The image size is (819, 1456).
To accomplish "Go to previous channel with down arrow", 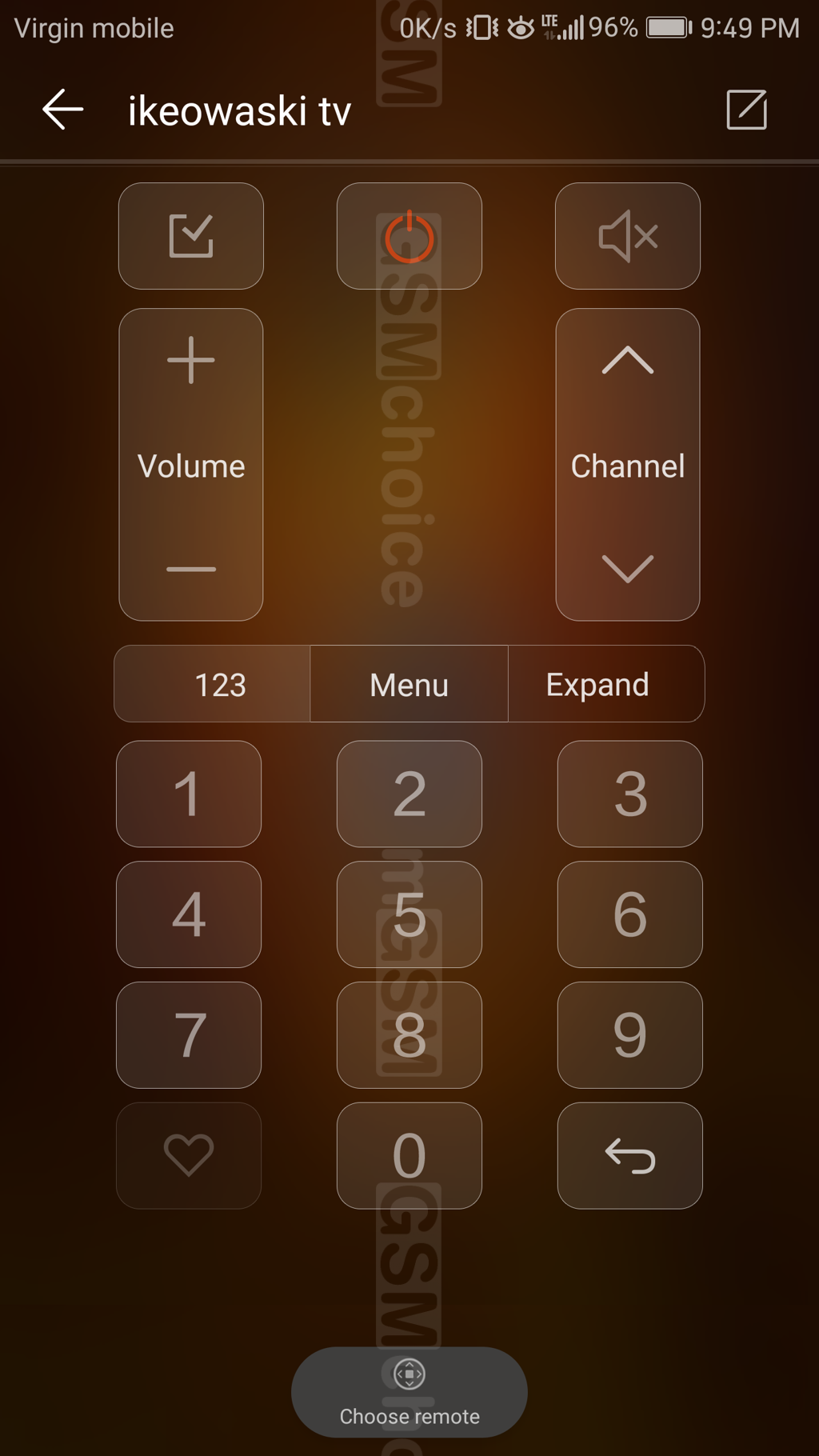I will [627, 569].
